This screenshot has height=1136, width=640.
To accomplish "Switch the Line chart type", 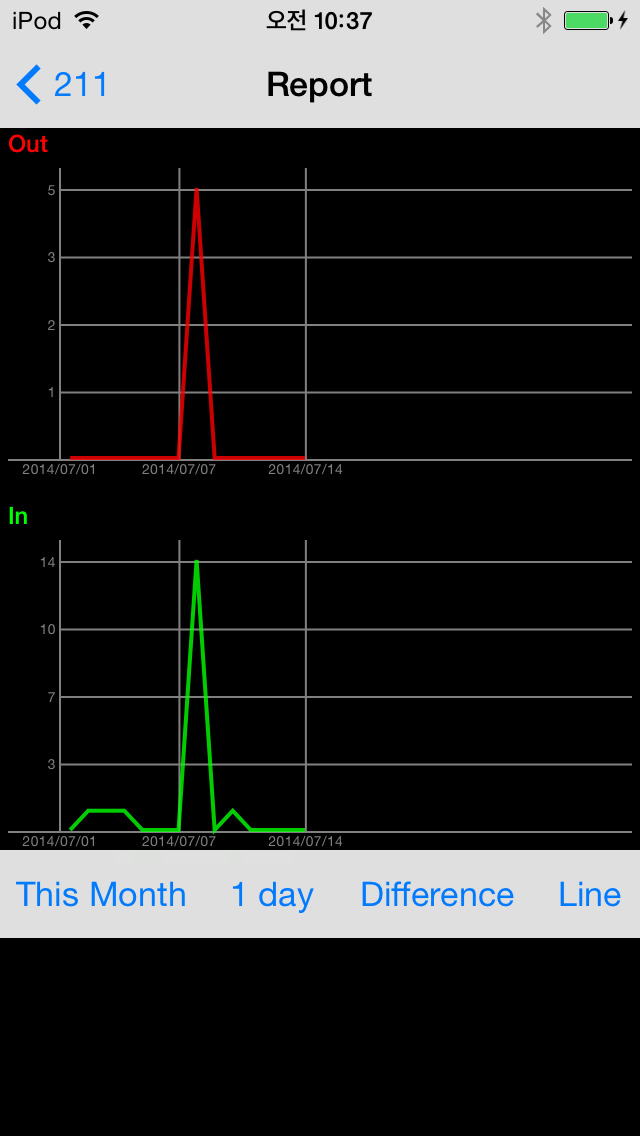I will [589, 894].
